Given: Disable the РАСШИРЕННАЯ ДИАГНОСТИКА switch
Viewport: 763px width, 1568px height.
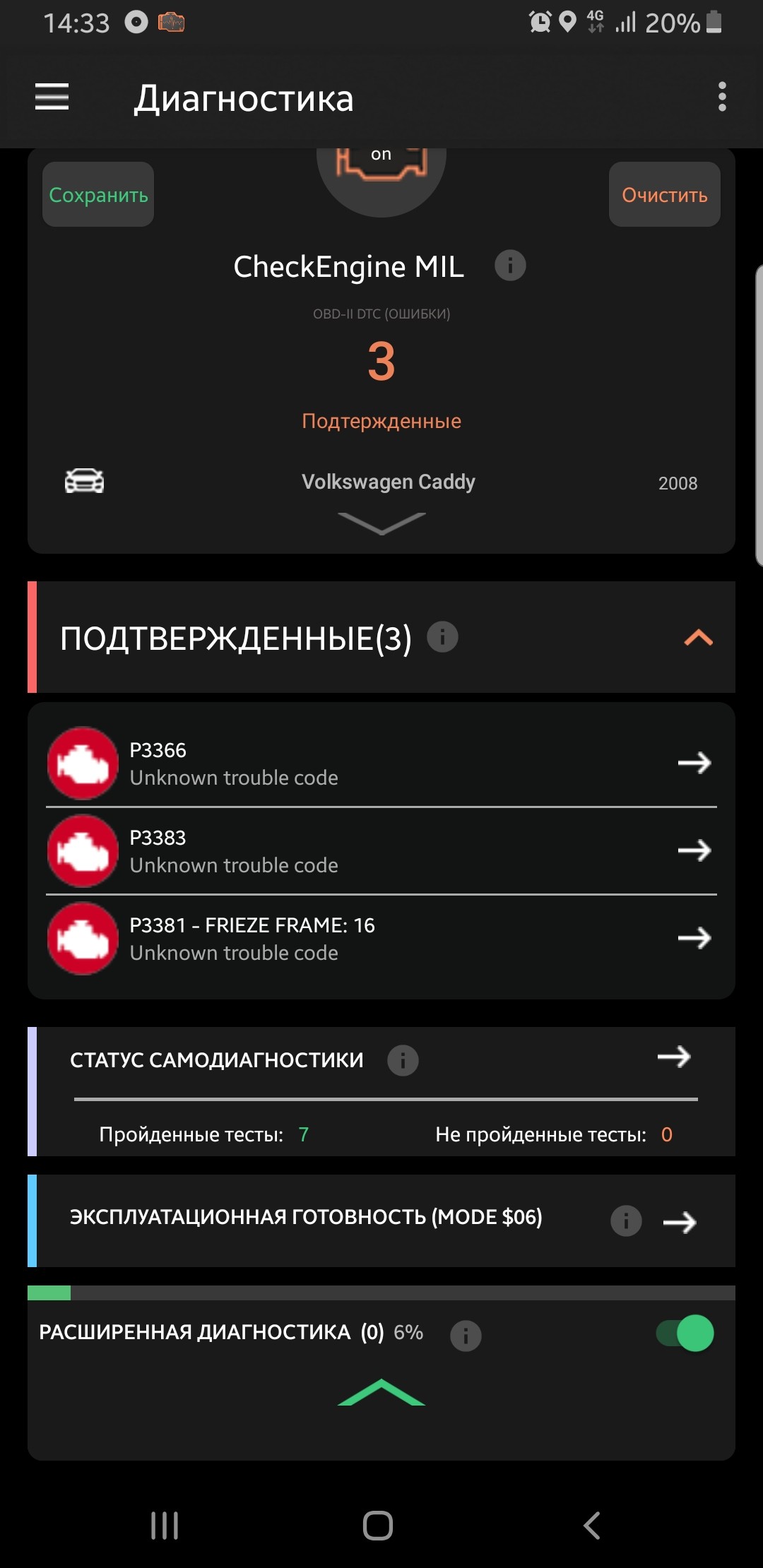Looking at the screenshot, I should click(x=685, y=1333).
